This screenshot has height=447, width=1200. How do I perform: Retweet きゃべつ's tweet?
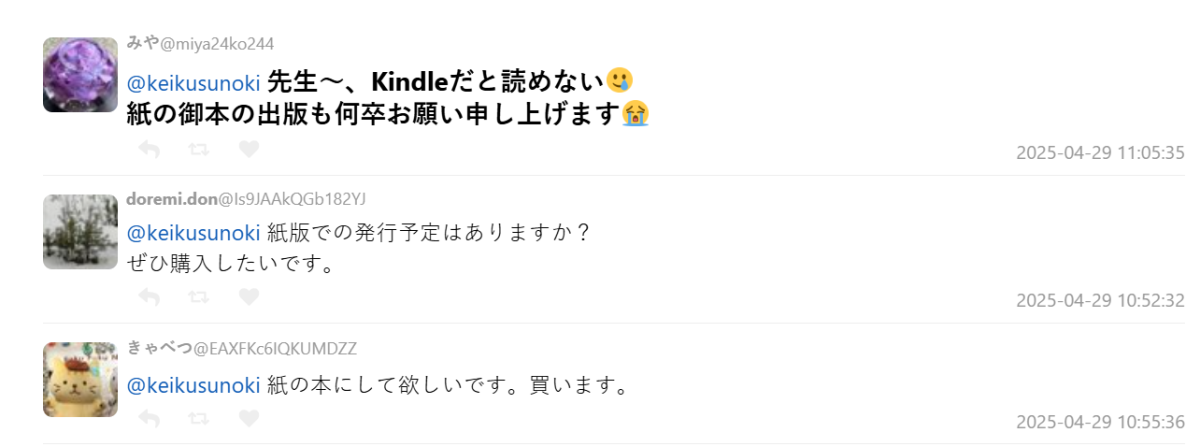[199, 418]
